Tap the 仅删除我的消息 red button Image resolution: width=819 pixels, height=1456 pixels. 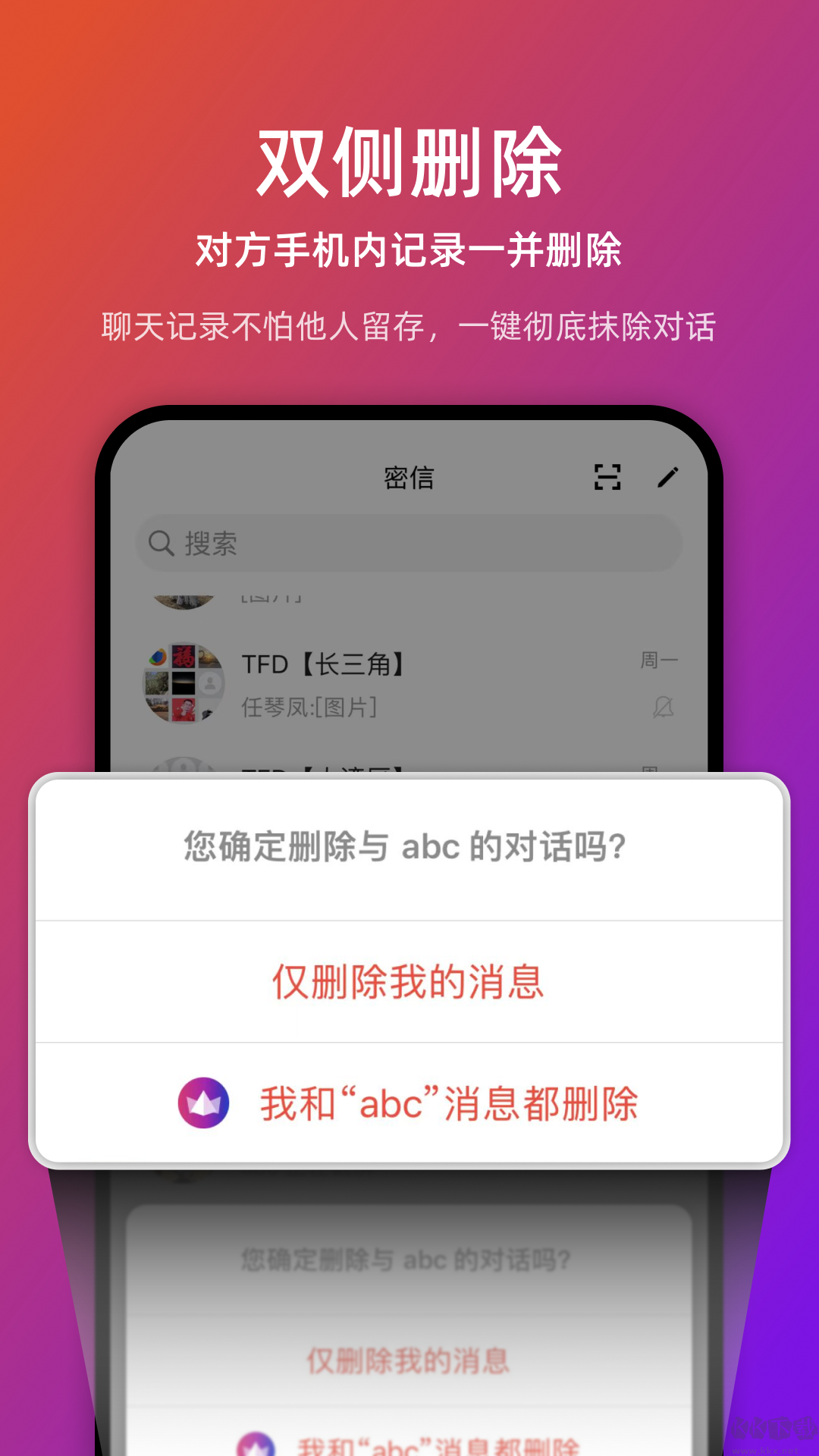pyautogui.click(x=409, y=981)
